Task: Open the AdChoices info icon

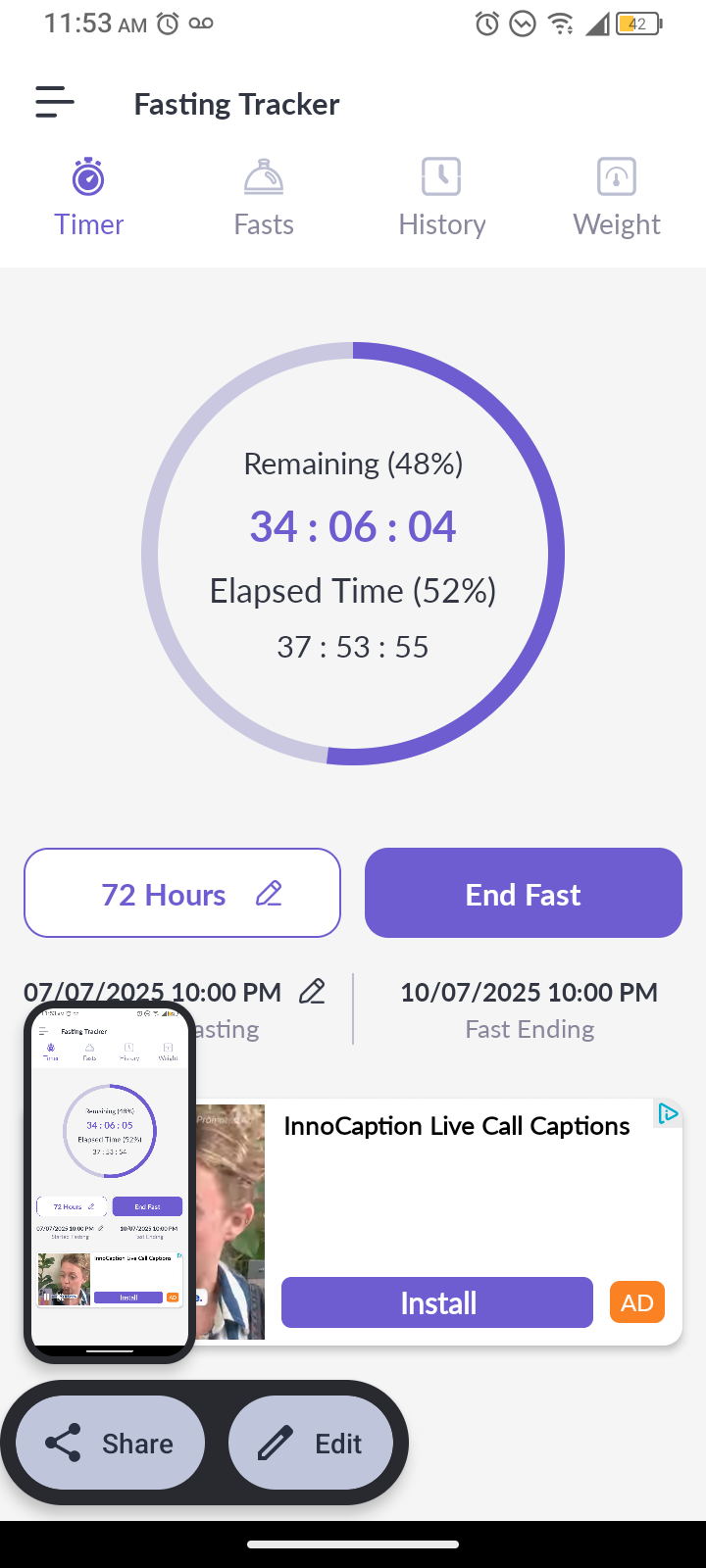Action: (669, 1113)
